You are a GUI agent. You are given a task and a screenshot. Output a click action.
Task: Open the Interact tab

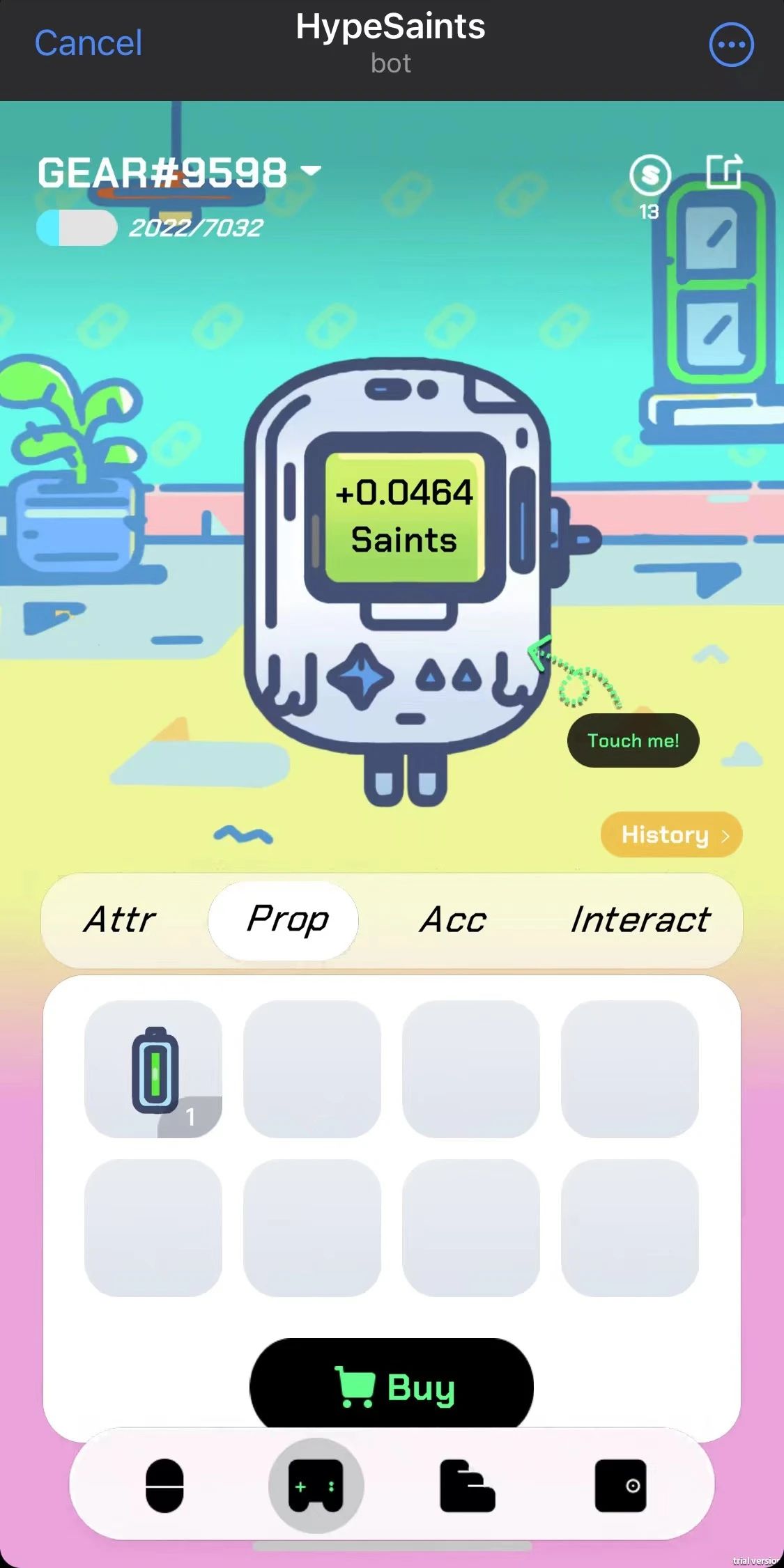(640, 919)
